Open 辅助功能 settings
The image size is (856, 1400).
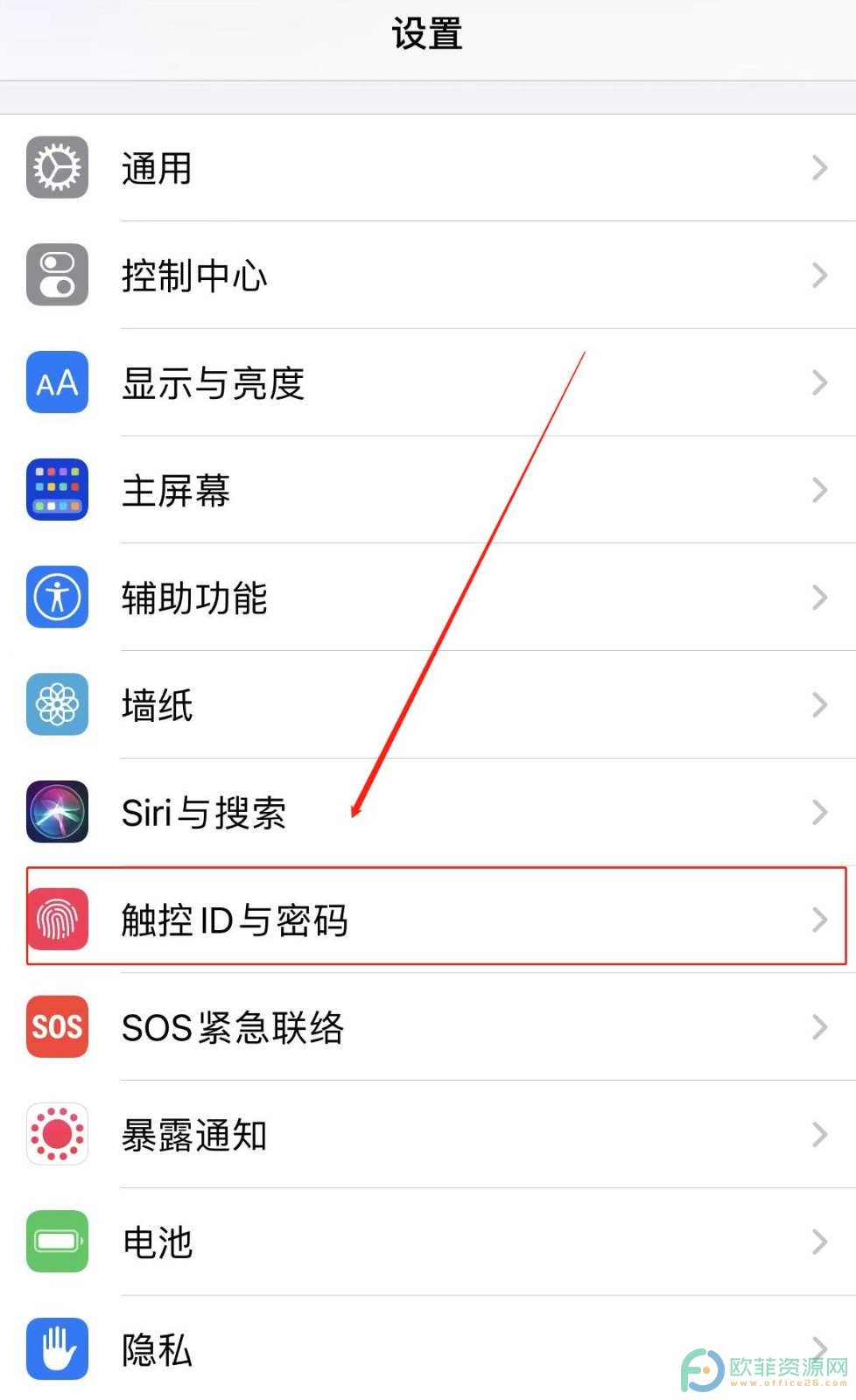coord(428,598)
